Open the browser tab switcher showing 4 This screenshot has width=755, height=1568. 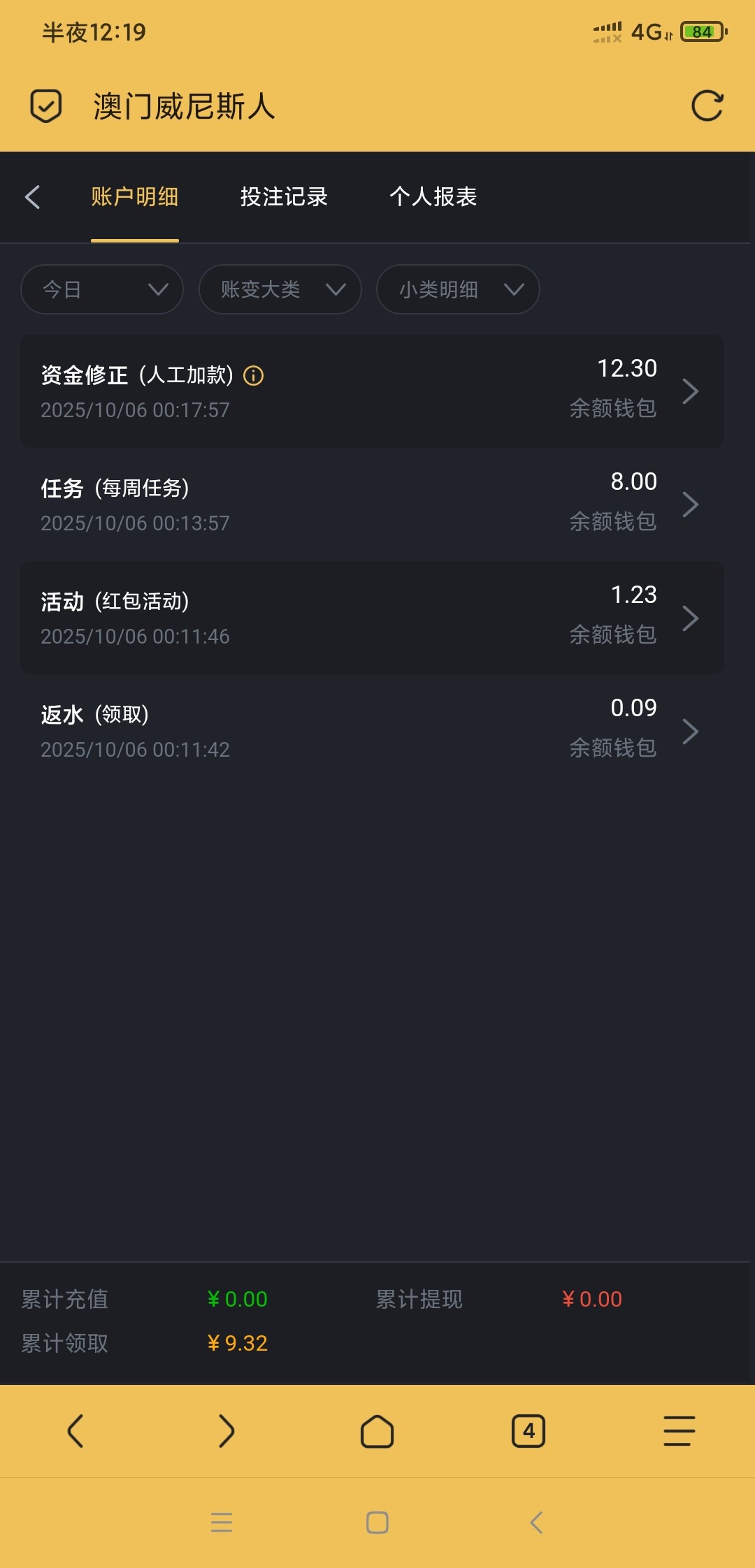click(x=528, y=1431)
